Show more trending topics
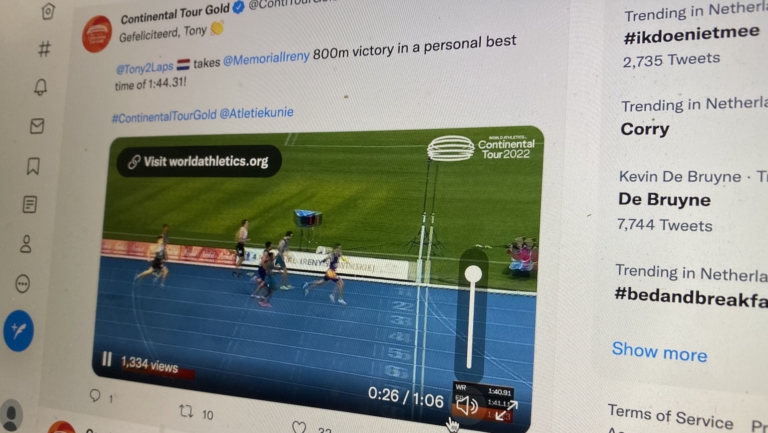 pyautogui.click(x=659, y=351)
